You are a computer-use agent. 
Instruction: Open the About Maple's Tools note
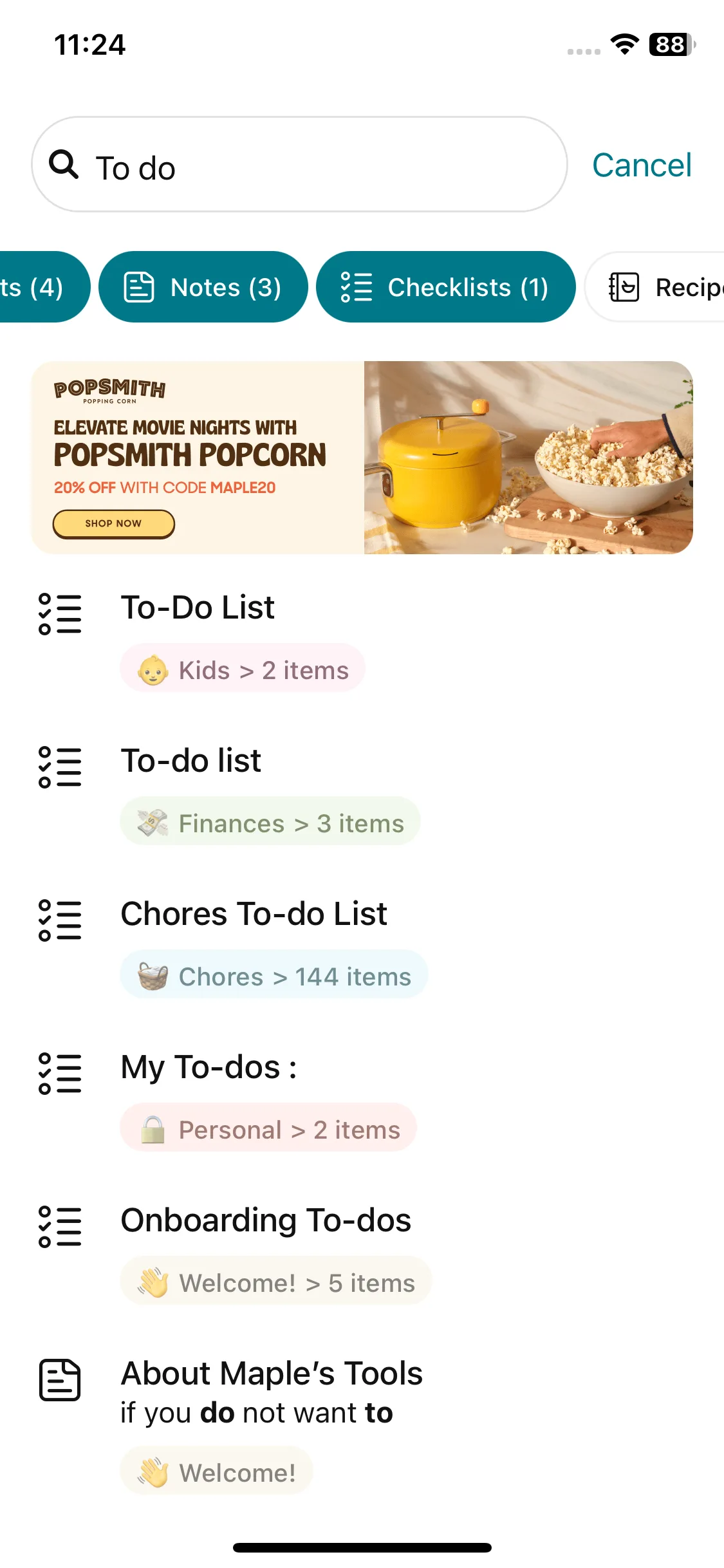click(271, 1374)
